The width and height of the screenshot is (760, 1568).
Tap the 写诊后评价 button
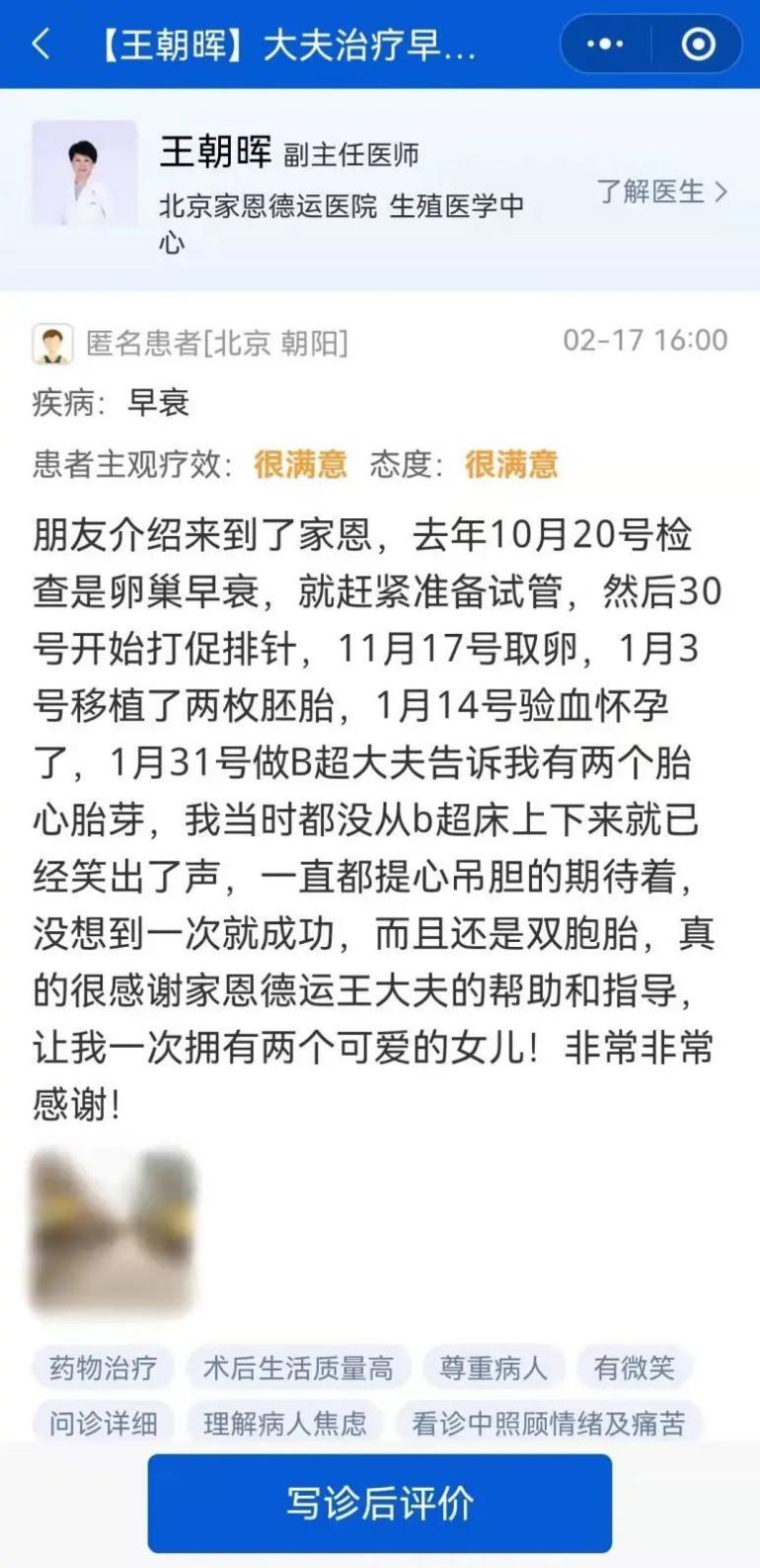pos(379,1503)
